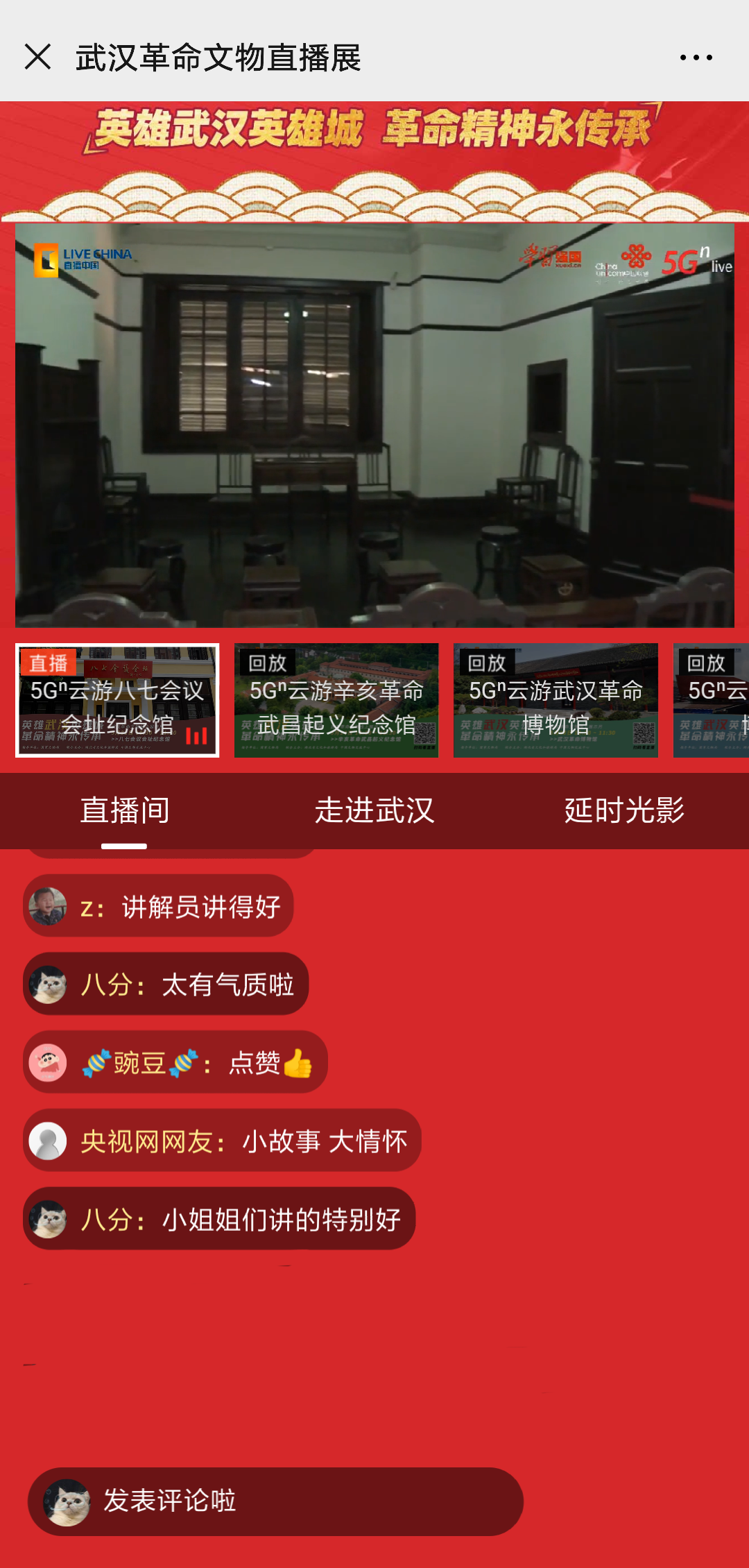
Task: Switch to the 直播间 tab
Action: click(125, 810)
